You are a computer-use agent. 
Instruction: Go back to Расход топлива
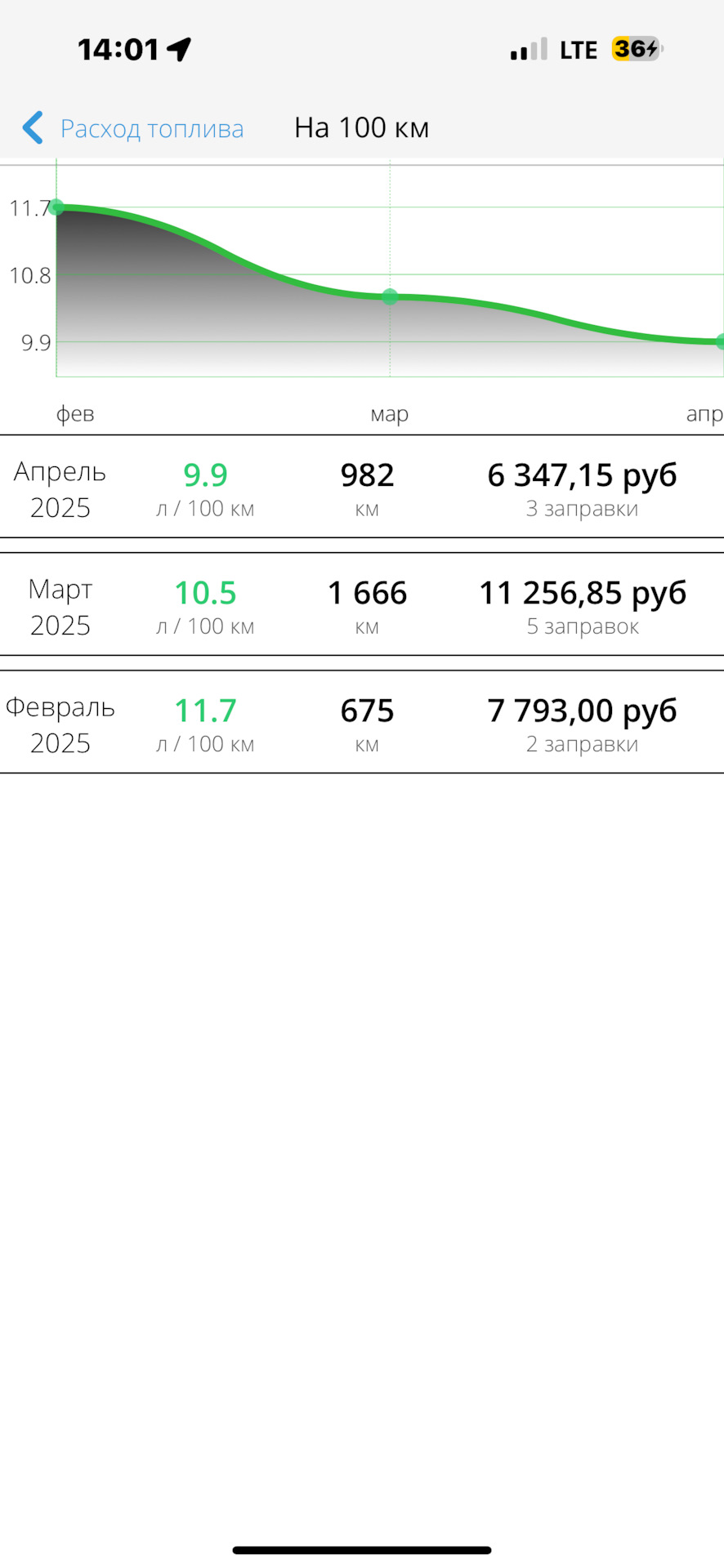pos(133,128)
